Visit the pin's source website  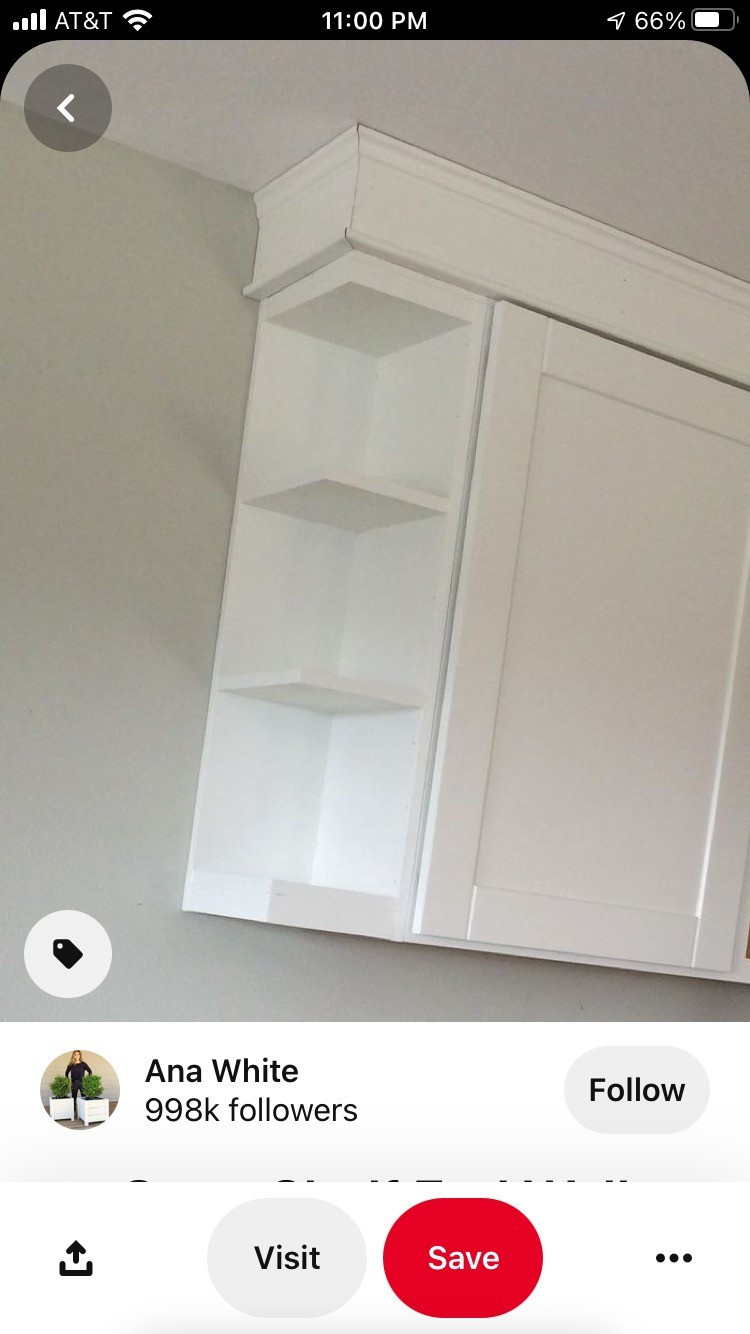[x=287, y=1258]
